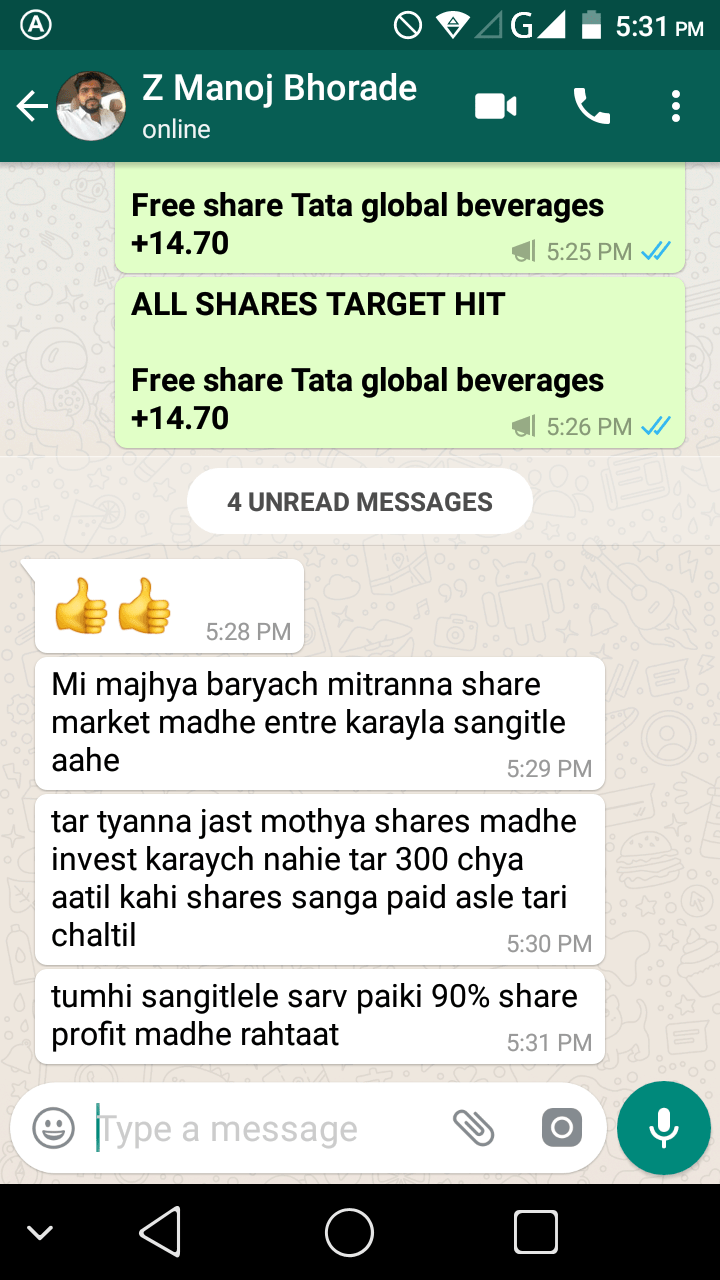Go back from the chat
Image resolution: width=720 pixels, height=1280 pixels.
pyautogui.click(x=32, y=106)
